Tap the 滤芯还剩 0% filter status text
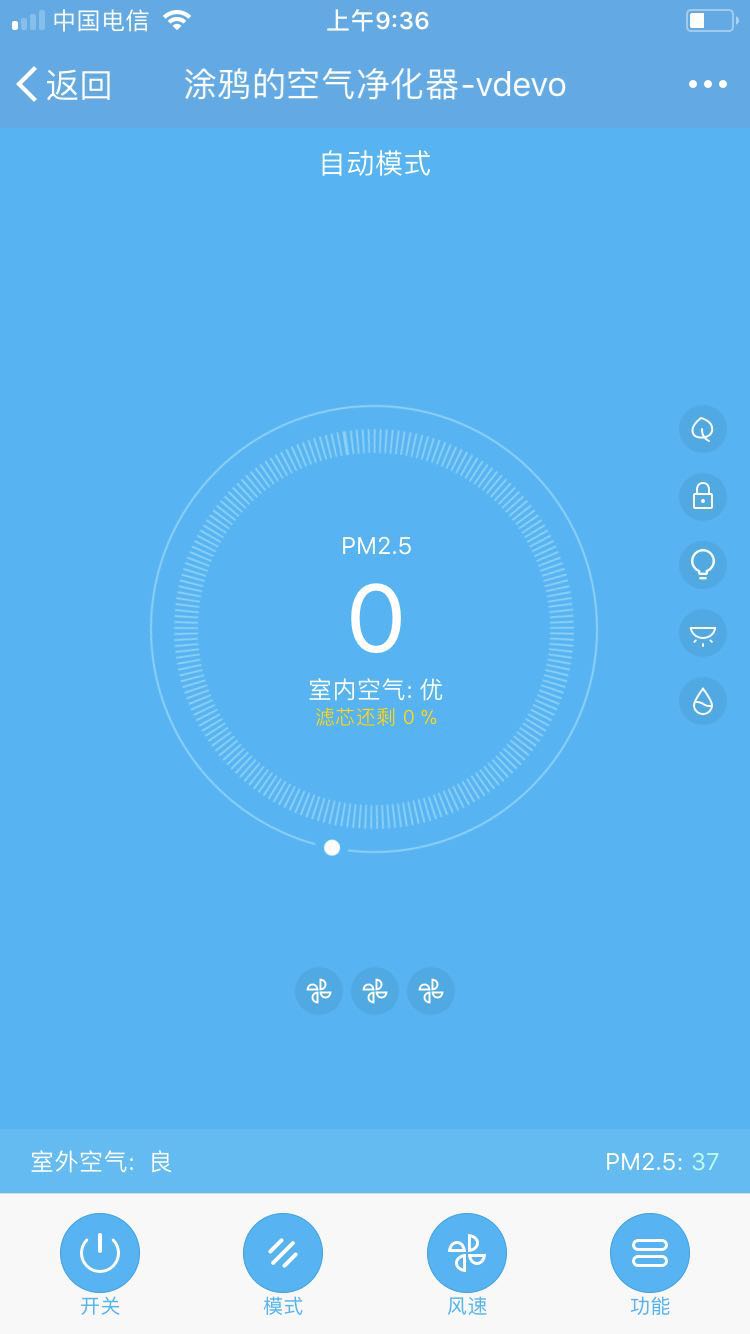This screenshot has height=1334, width=750. pyautogui.click(x=373, y=716)
